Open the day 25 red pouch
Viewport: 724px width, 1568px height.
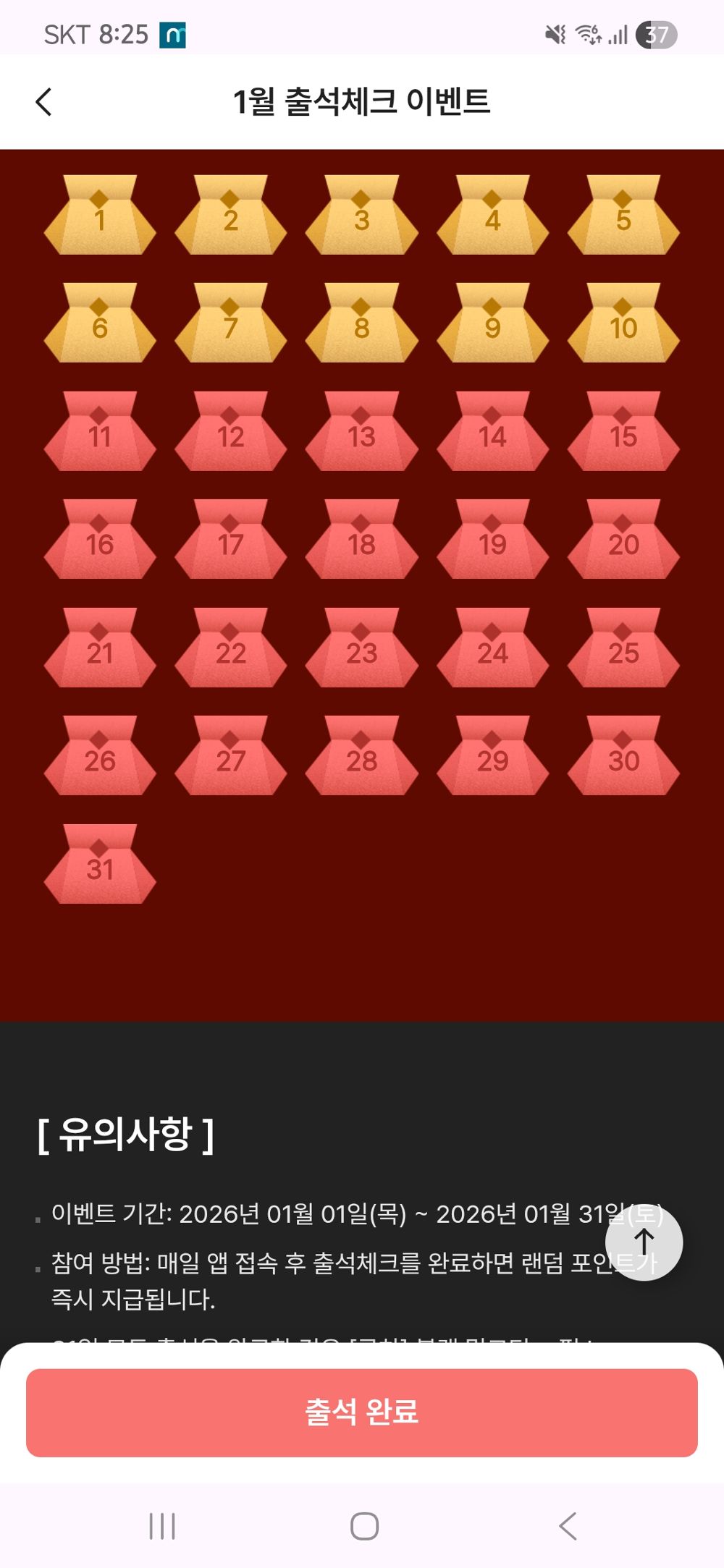point(623,650)
